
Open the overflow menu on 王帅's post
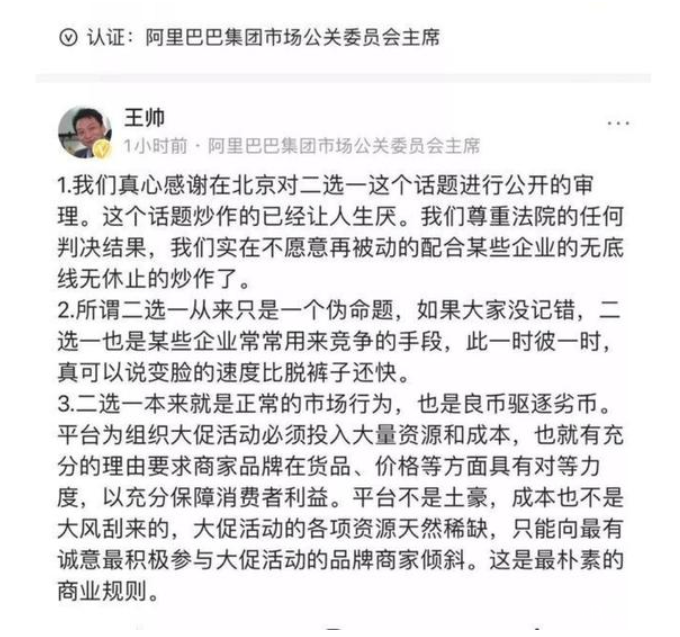619,123
